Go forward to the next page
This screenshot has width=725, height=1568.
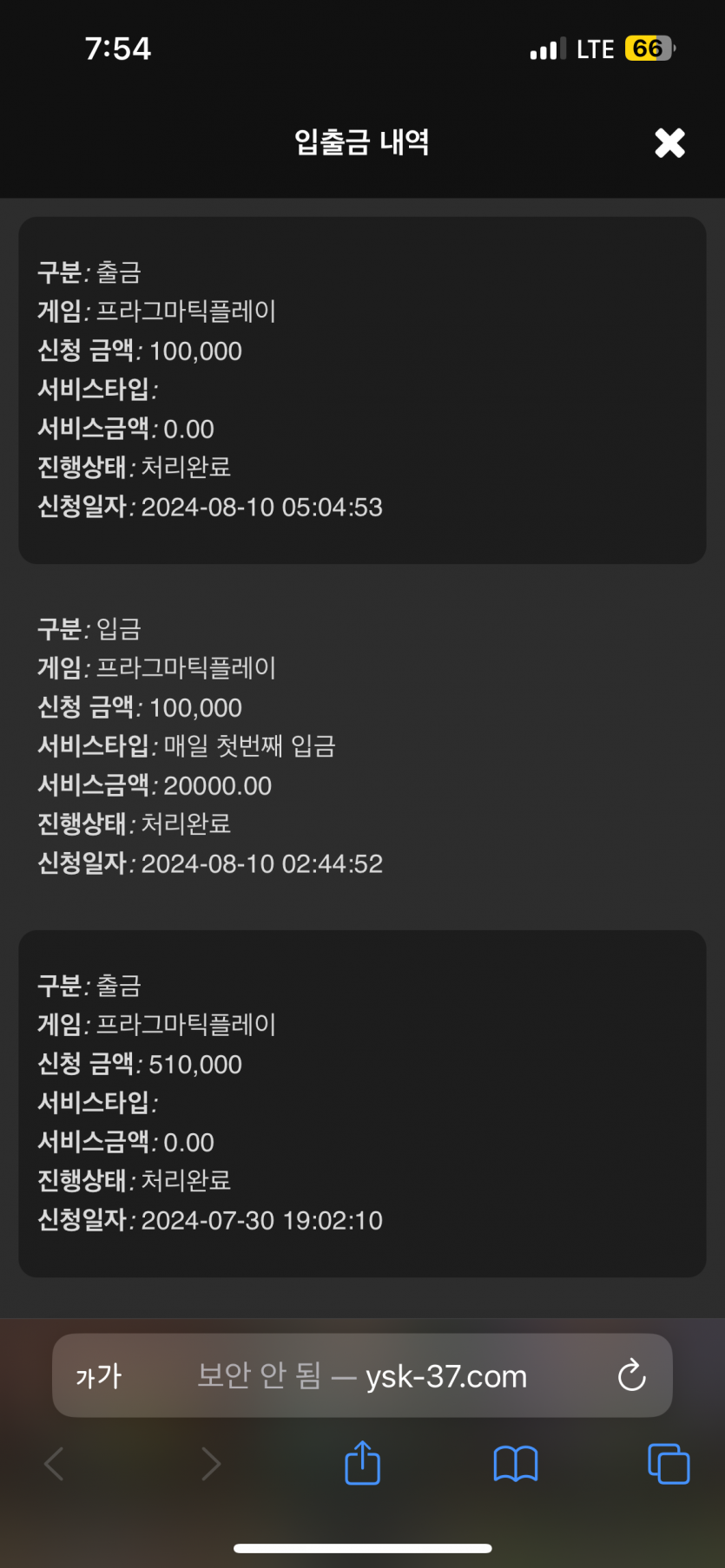[x=211, y=1464]
